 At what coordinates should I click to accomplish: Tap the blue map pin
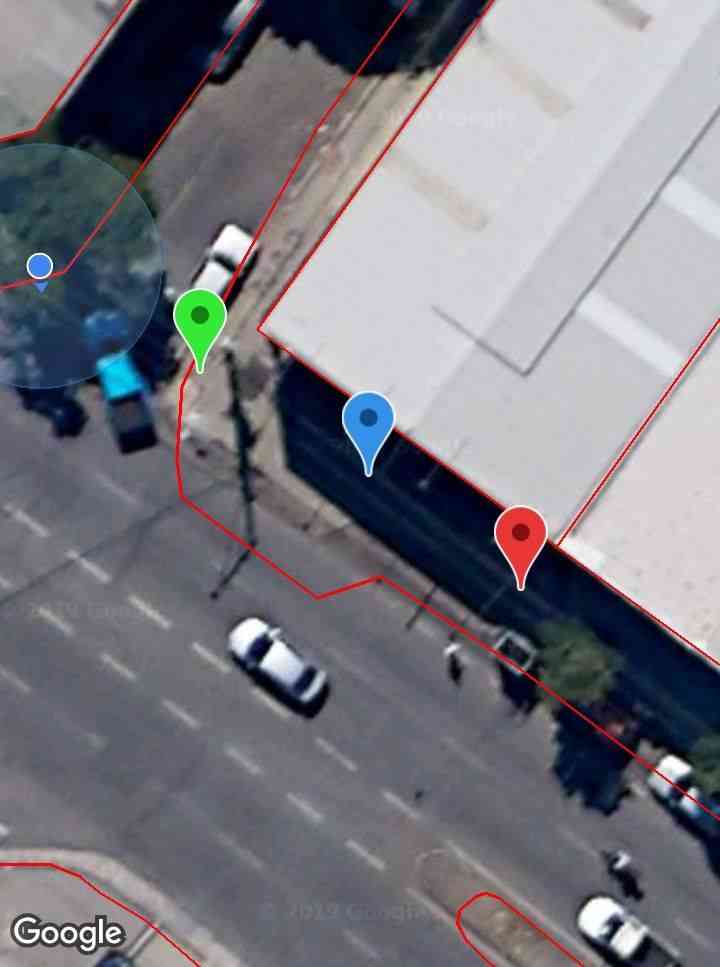click(x=368, y=421)
